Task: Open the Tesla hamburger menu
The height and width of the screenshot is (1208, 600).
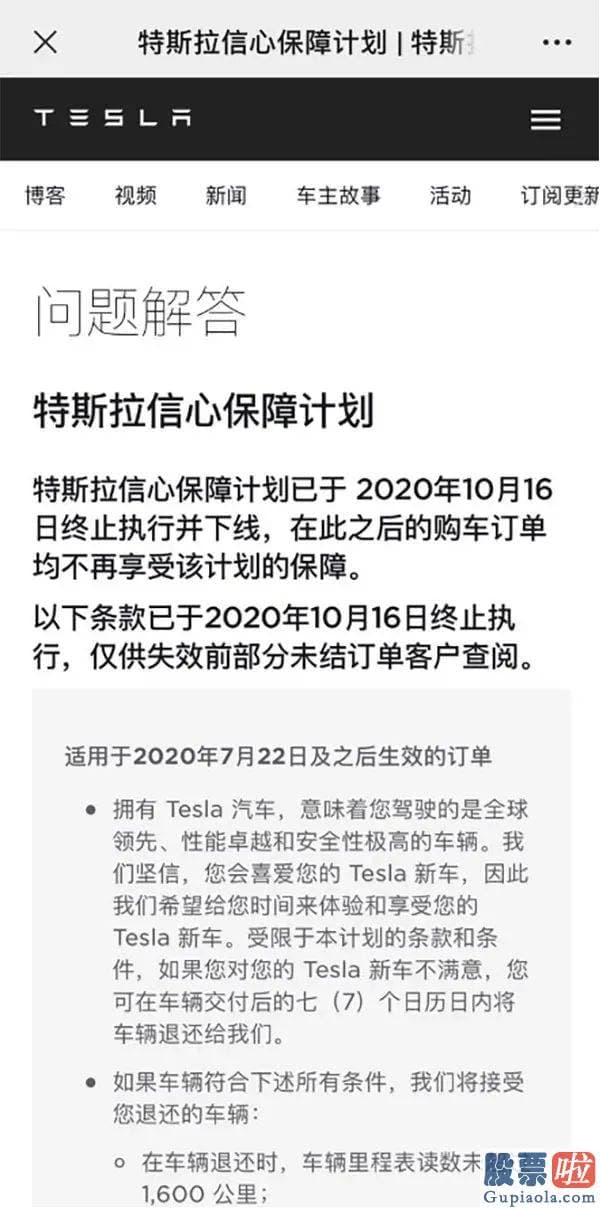Action: (545, 119)
